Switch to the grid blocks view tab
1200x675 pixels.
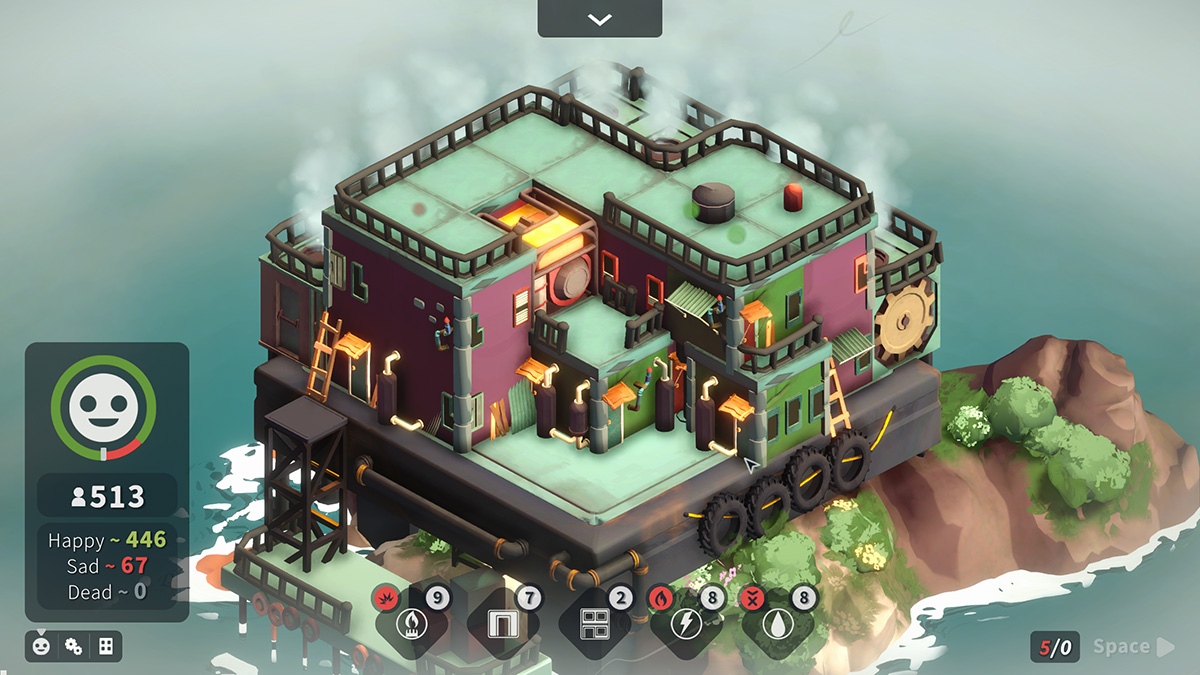coord(105,646)
